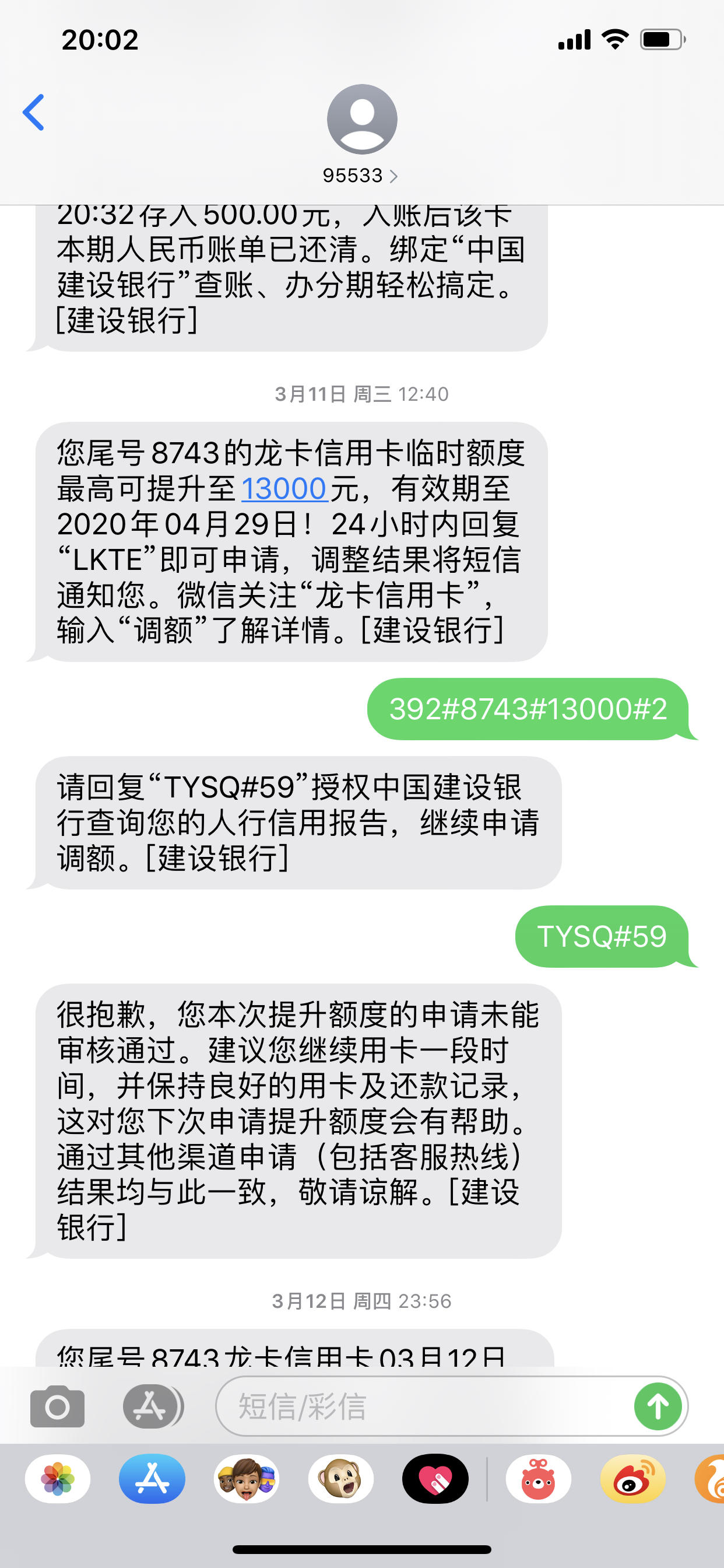Viewport: 724px width, 1568px height.
Task: Open the camera from the message bar
Action: pyautogui.click(x=58, y=1406)
